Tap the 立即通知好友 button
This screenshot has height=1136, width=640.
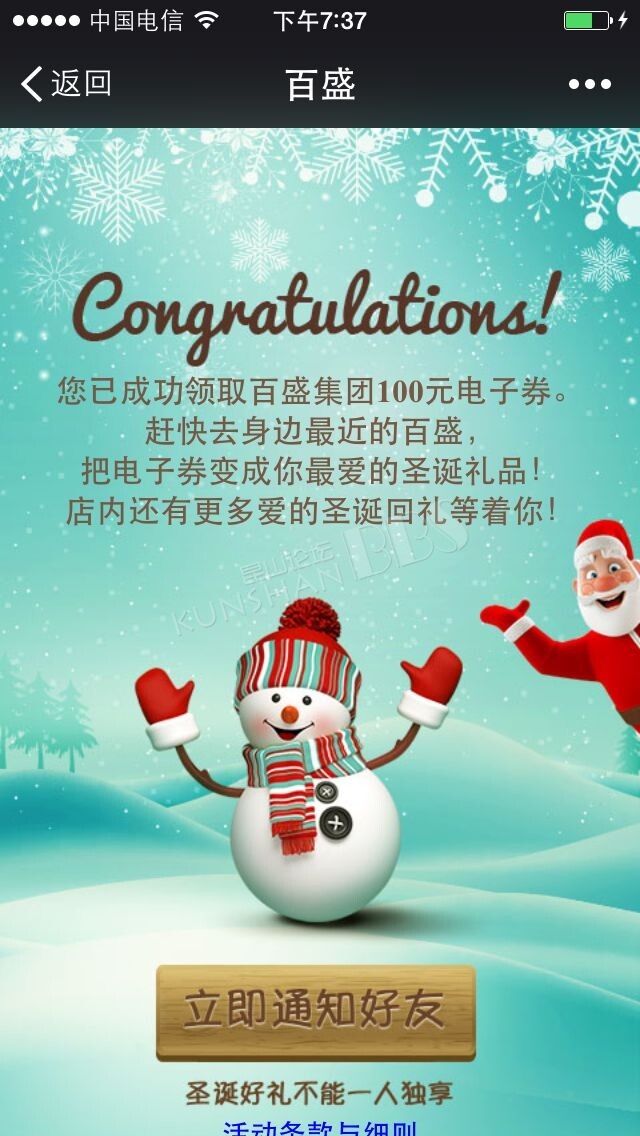pyautogui.click(x=316, y=1012)
